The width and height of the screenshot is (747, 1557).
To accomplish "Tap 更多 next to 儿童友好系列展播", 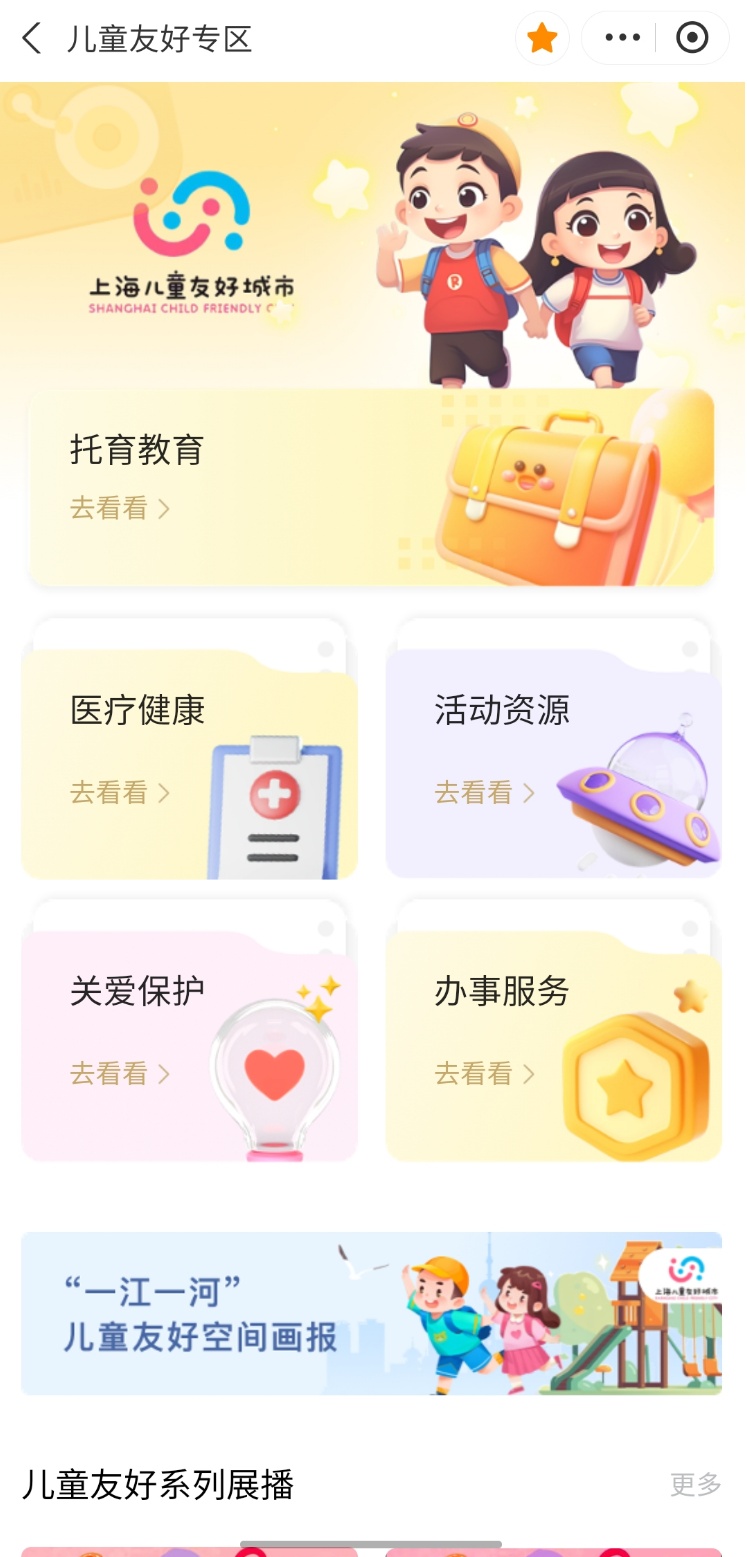I will click(695, 1485).
